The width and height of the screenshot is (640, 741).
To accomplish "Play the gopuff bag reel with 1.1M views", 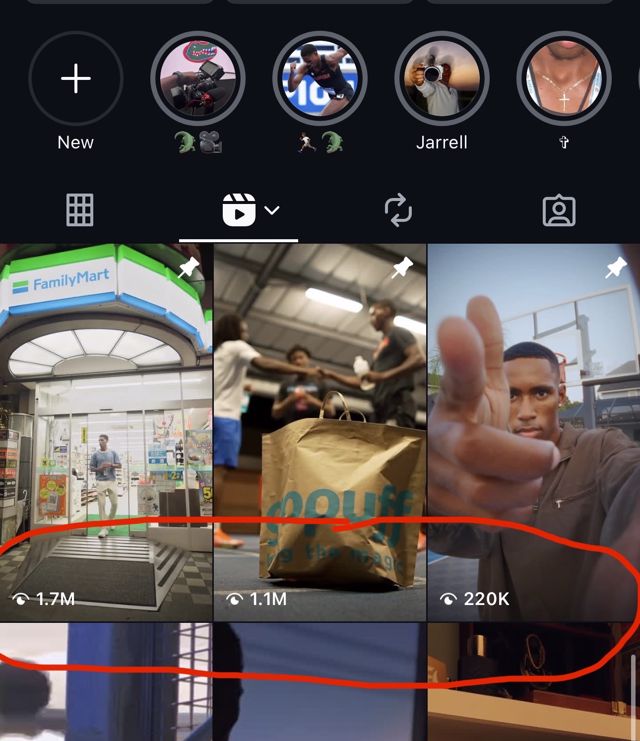I will pos(320,430).
